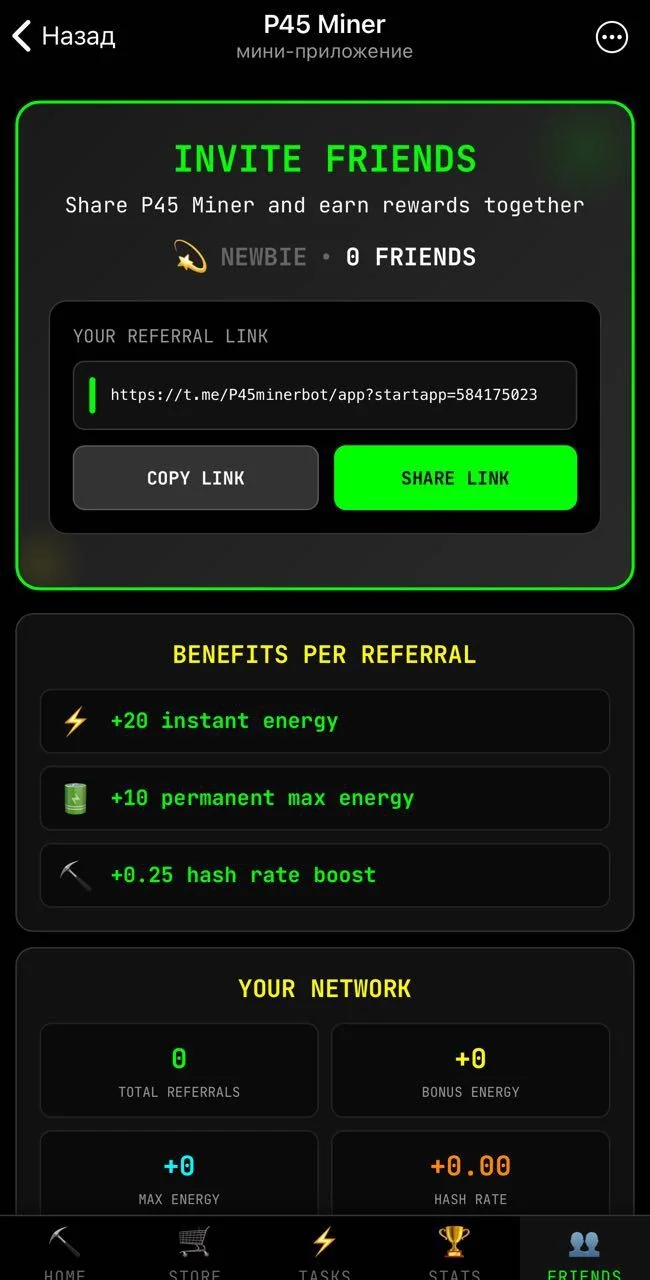Go to the Tasks tab
Image resolution: width=650 pixels, height=1280 pixels.
point(325,1249)
